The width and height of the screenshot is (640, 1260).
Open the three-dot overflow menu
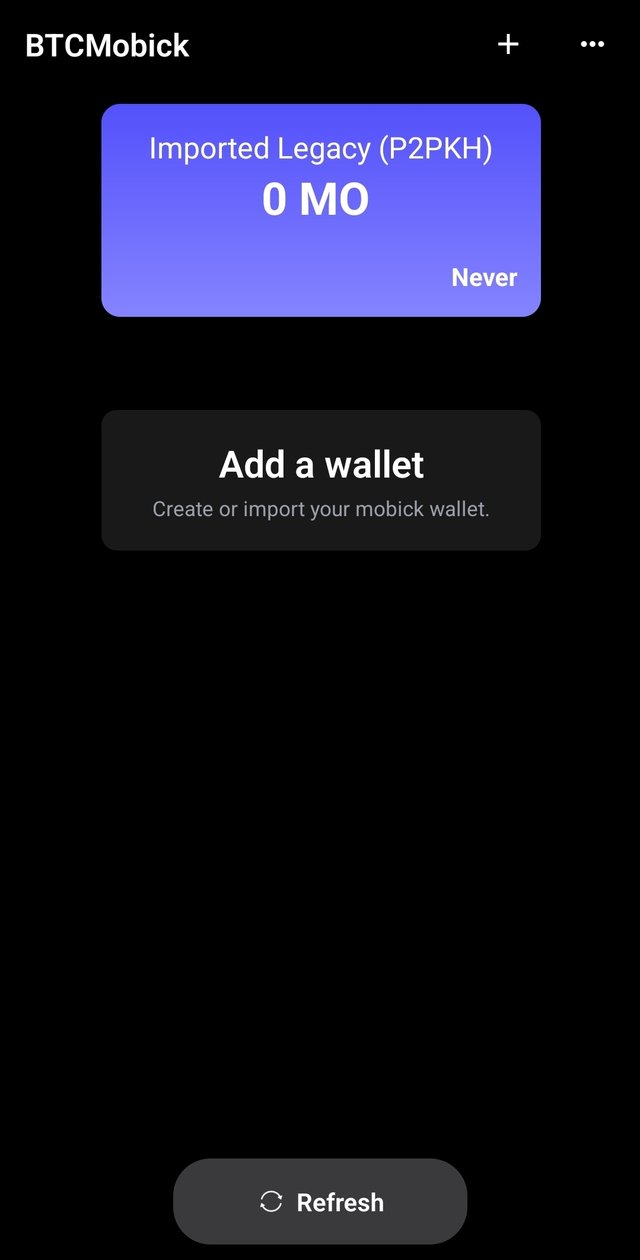point(592,44)
